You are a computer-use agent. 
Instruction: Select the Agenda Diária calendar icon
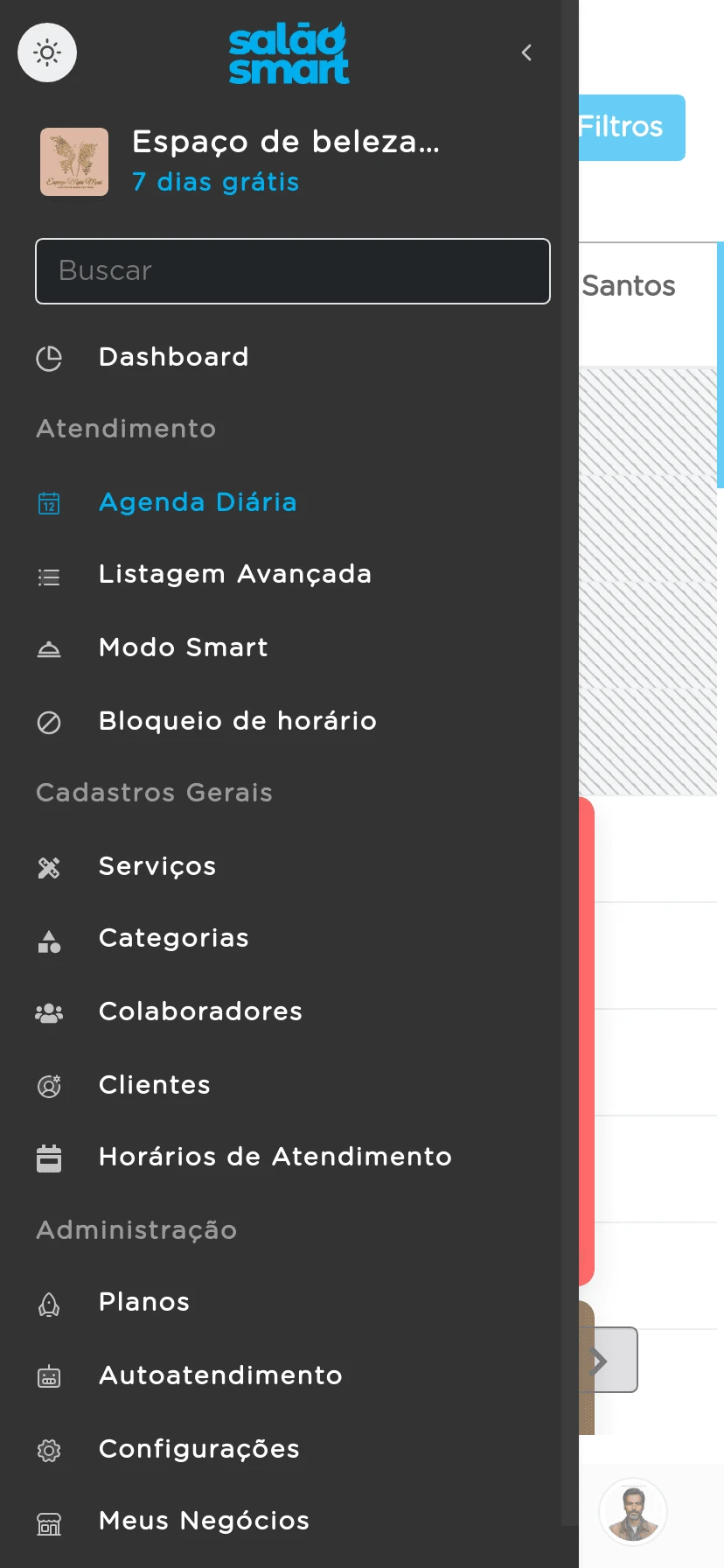click(50, 503)
